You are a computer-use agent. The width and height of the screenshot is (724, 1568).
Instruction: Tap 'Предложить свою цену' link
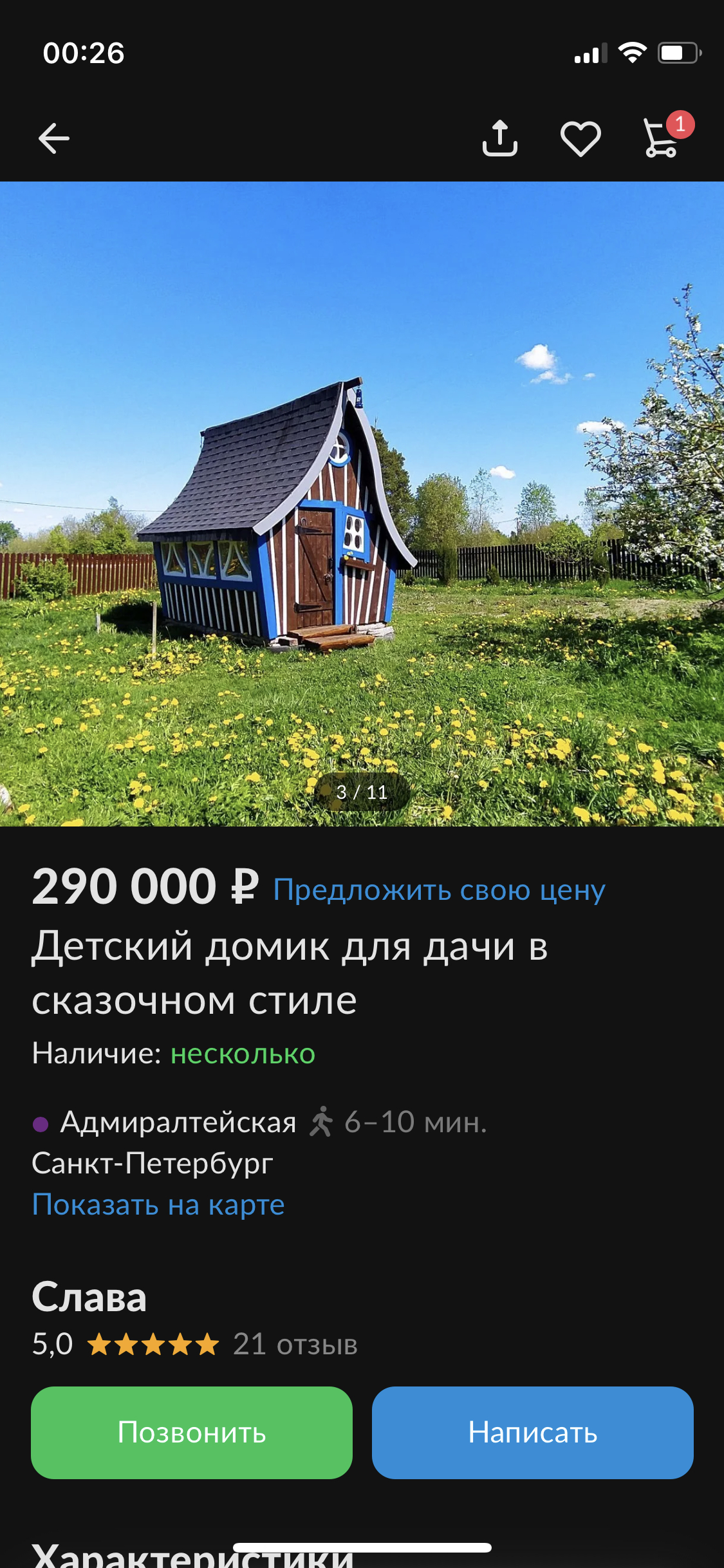click(439, 890)
